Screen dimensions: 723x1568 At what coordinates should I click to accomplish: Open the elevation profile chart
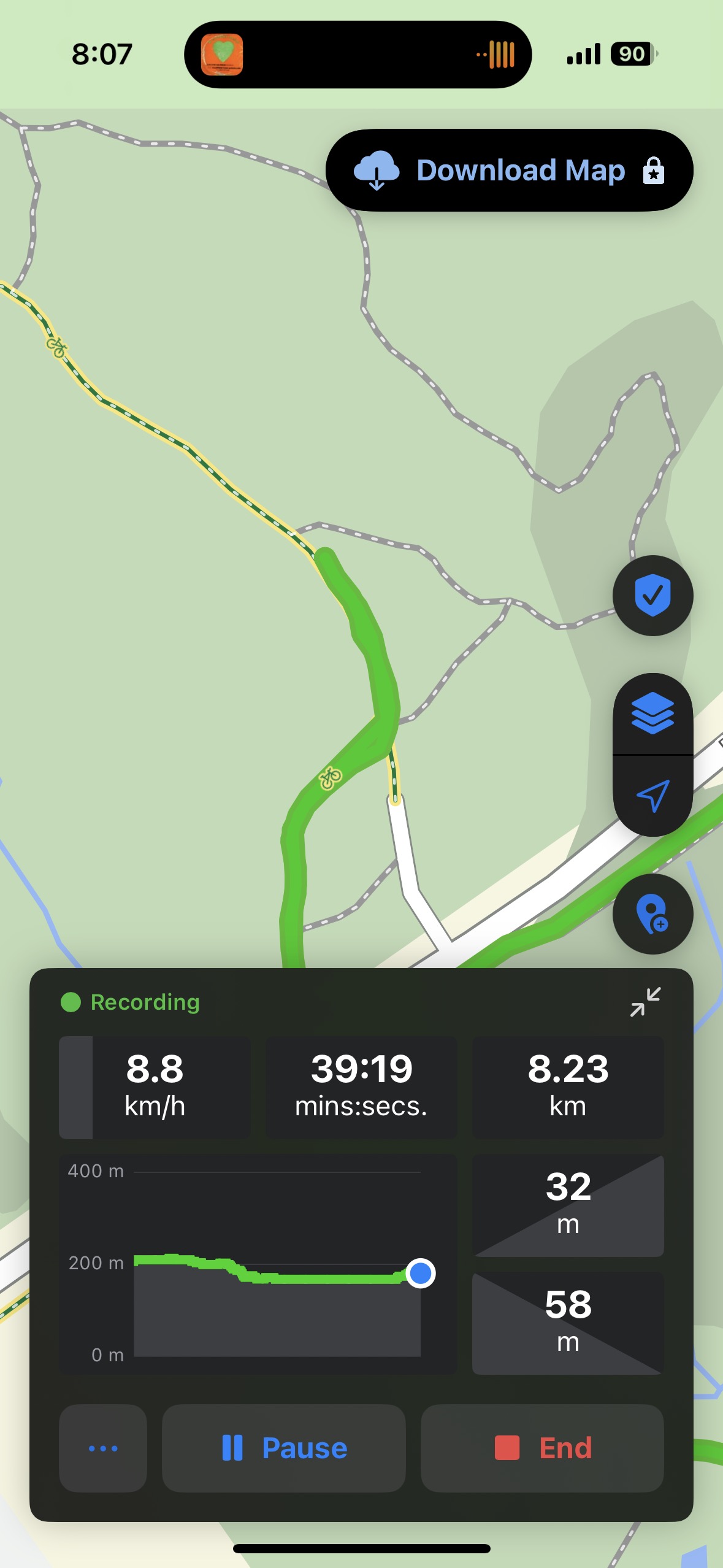258,1264
